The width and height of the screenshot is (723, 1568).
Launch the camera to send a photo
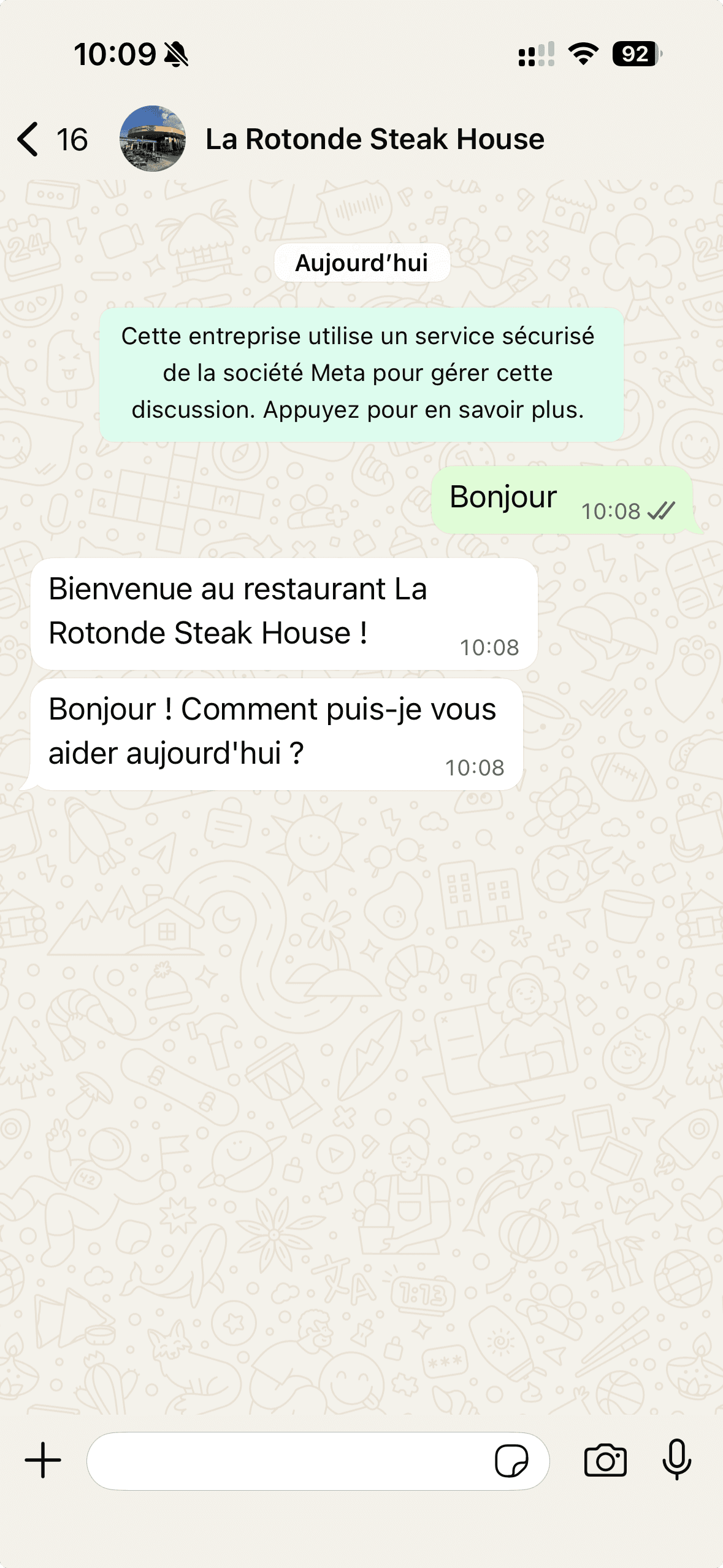605,1461
